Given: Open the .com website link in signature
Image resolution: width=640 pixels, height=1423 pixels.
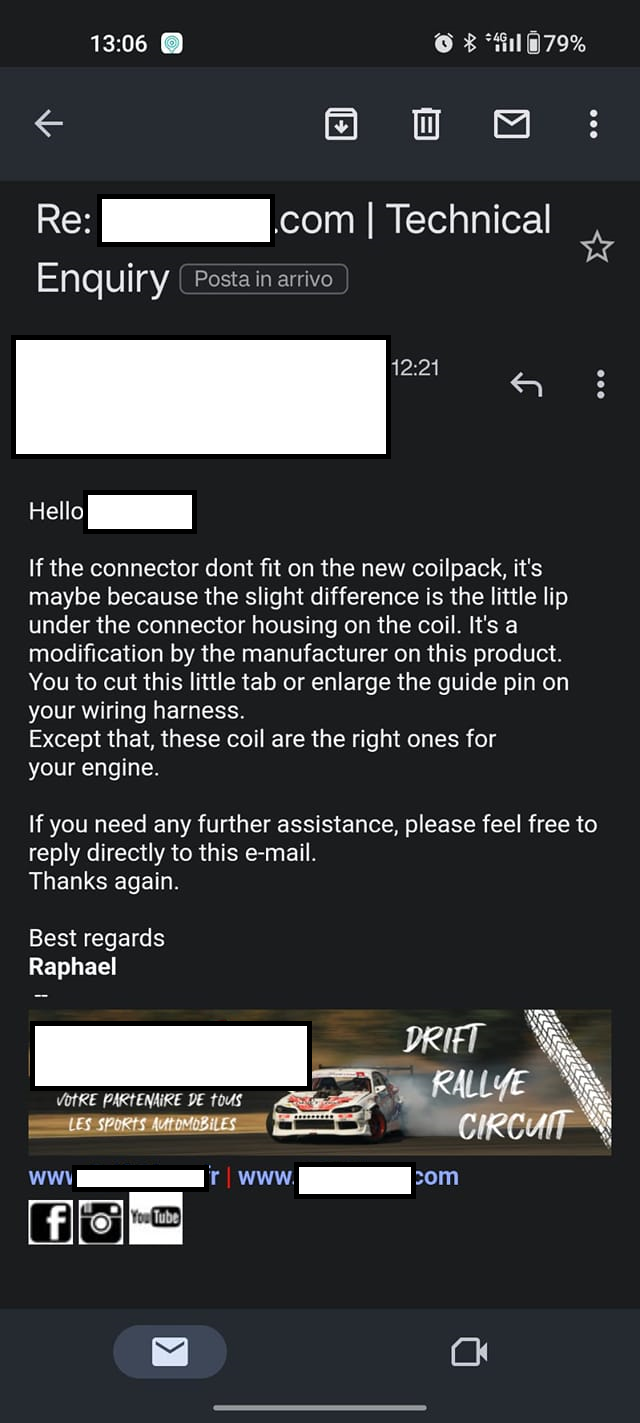Looking at the screenshot, I should click(348, 1177).
